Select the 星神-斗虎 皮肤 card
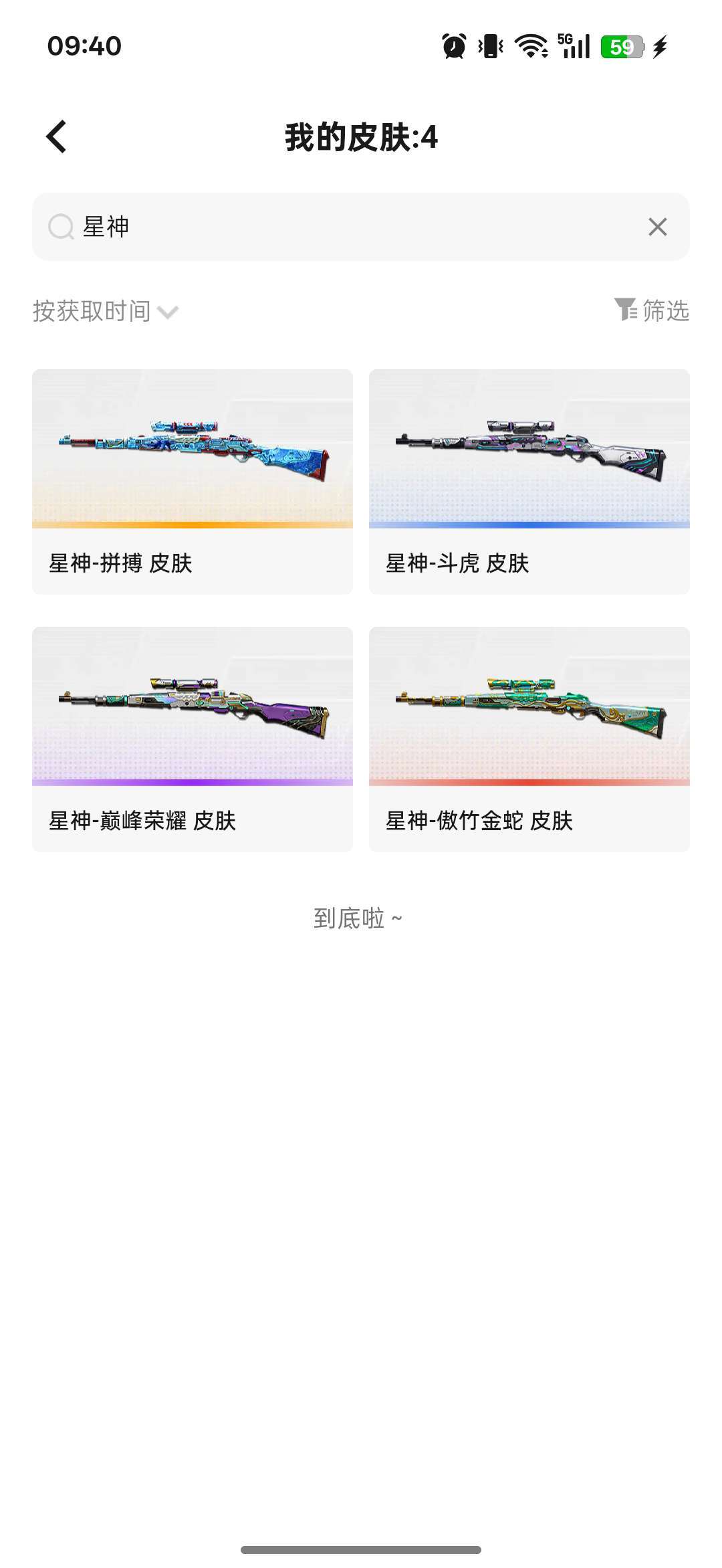Screen dimensions: 722x1568 529,480
